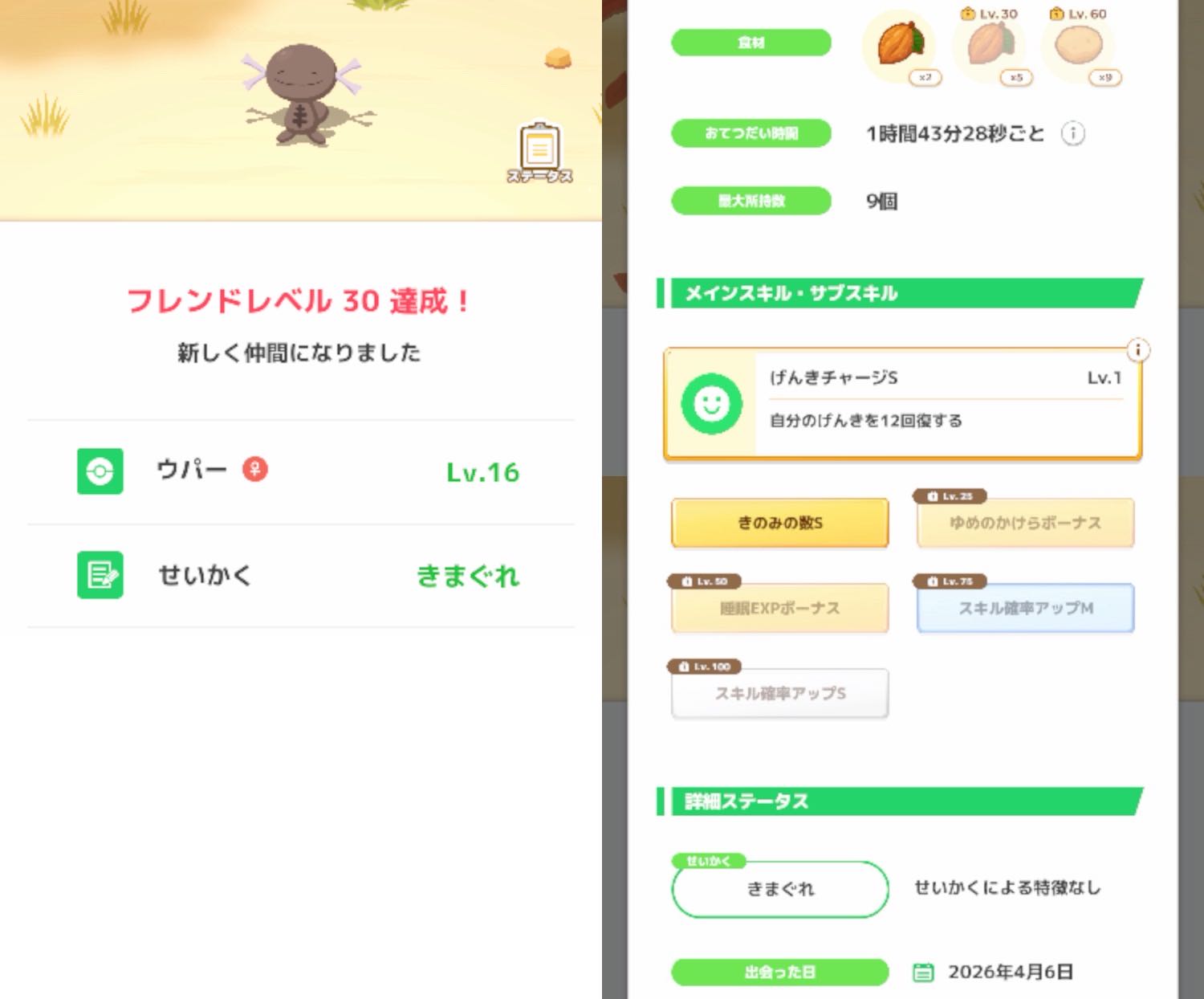Open info icon on main skill card
Screen dimensions: 1204x999
1137,350
